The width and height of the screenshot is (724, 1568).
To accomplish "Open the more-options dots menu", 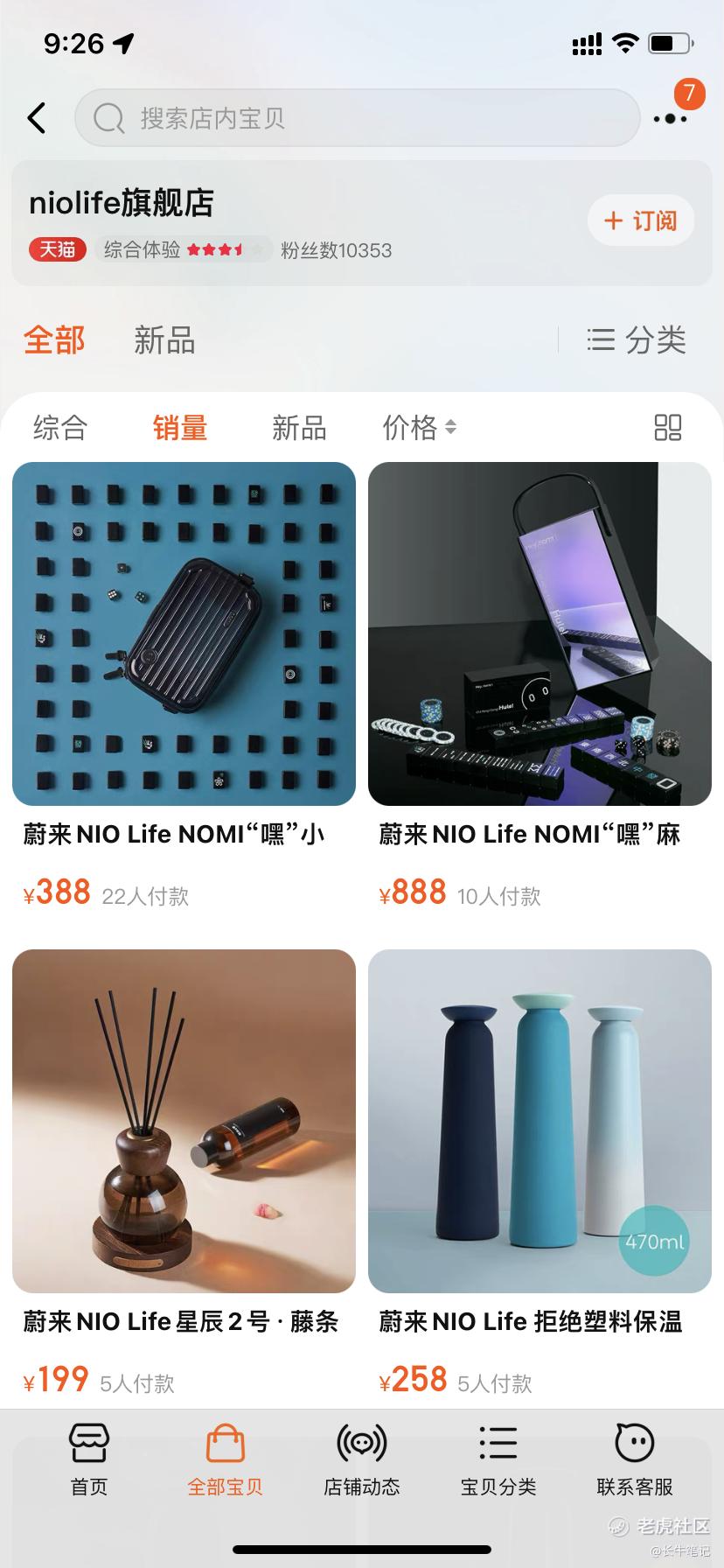I will (670, 118).
